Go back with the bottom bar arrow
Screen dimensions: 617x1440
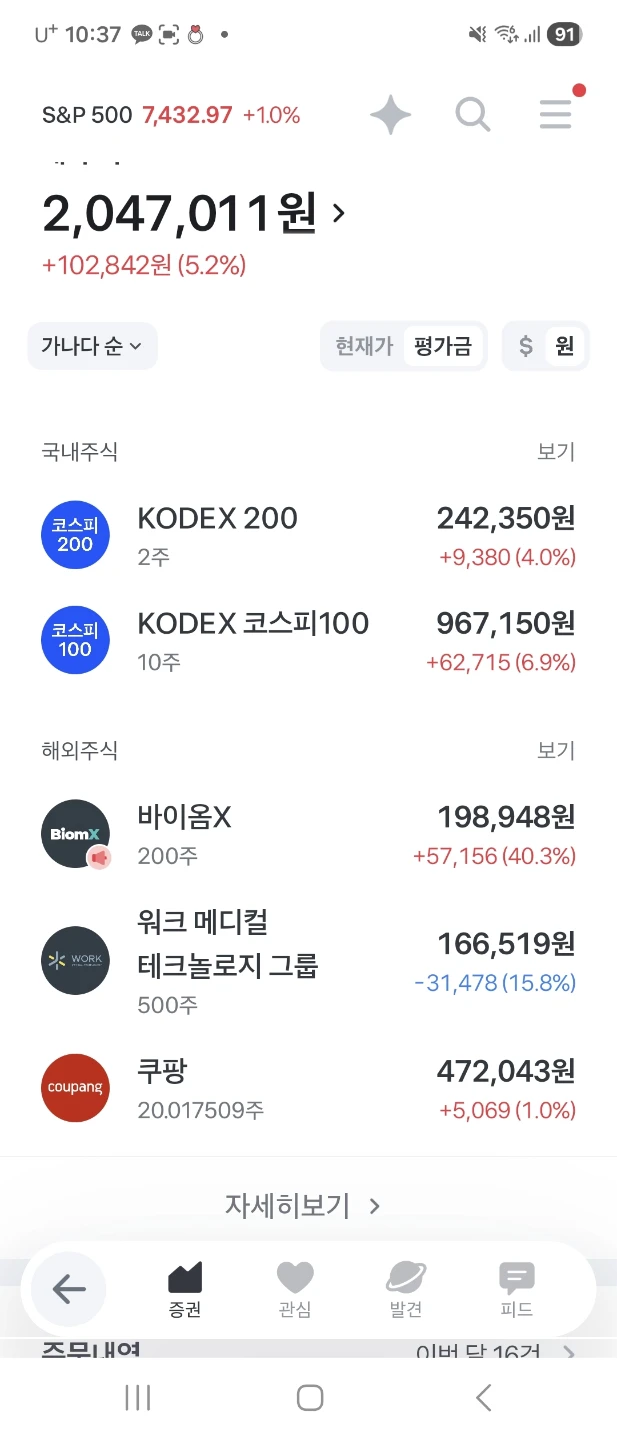tap(69, 1290)
